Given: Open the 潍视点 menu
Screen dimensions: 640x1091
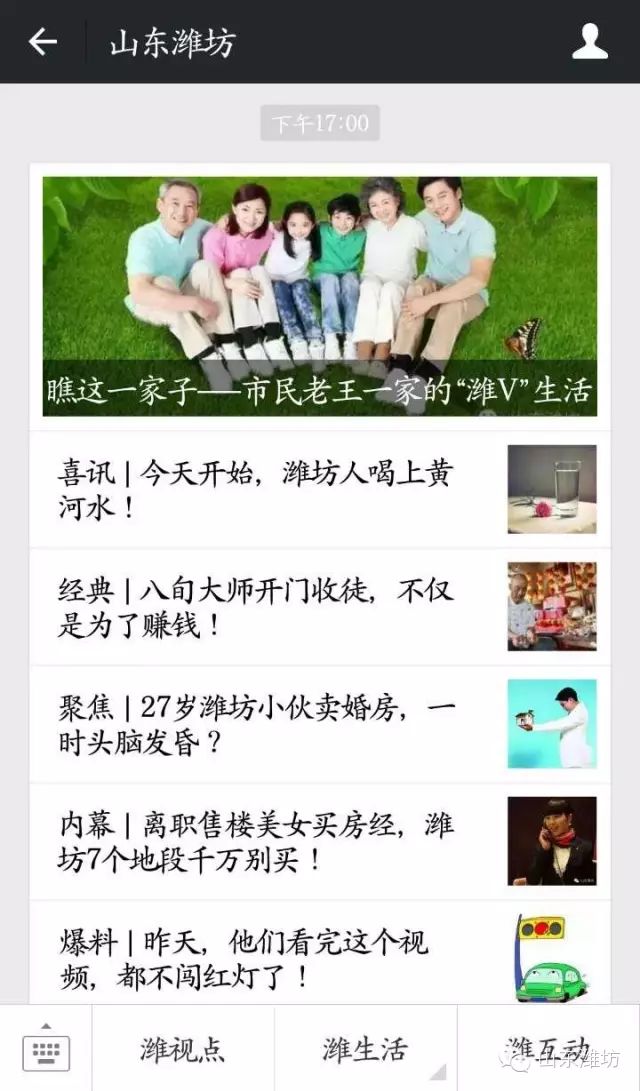Looking at the screenshot, I should click(183, 1049).
